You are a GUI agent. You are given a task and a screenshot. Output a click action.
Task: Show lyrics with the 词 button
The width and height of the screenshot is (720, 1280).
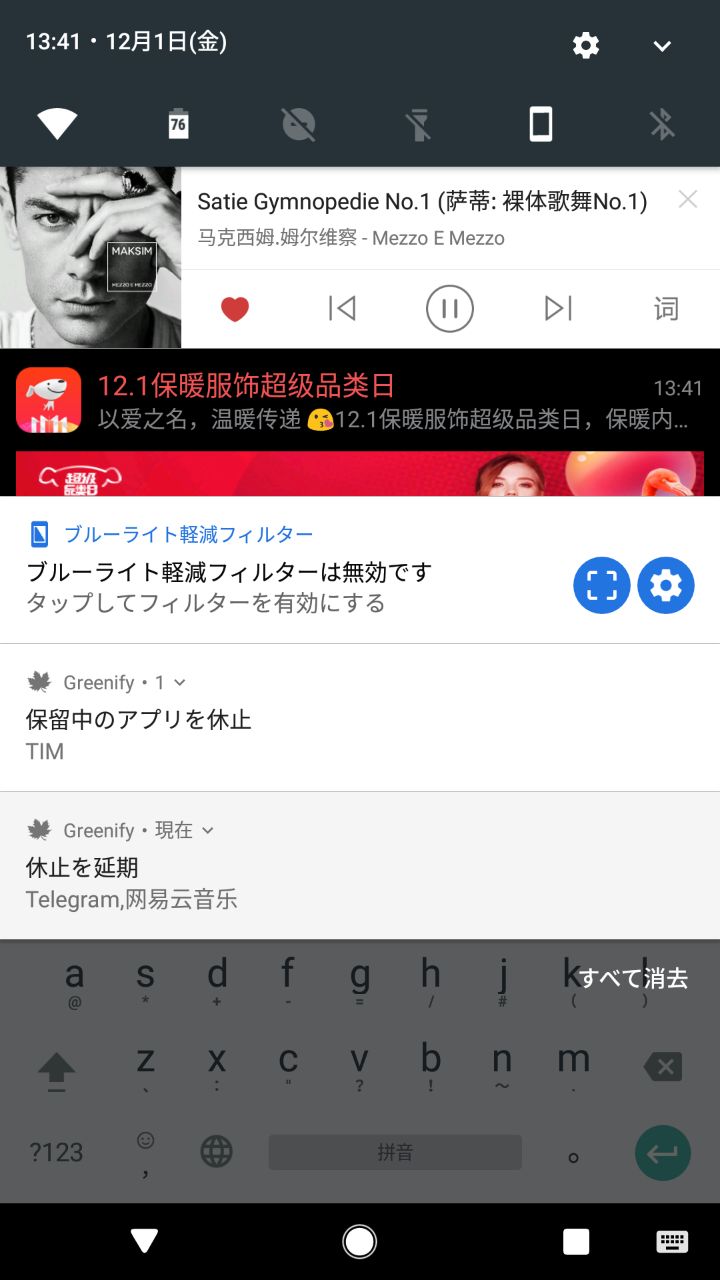666,309
